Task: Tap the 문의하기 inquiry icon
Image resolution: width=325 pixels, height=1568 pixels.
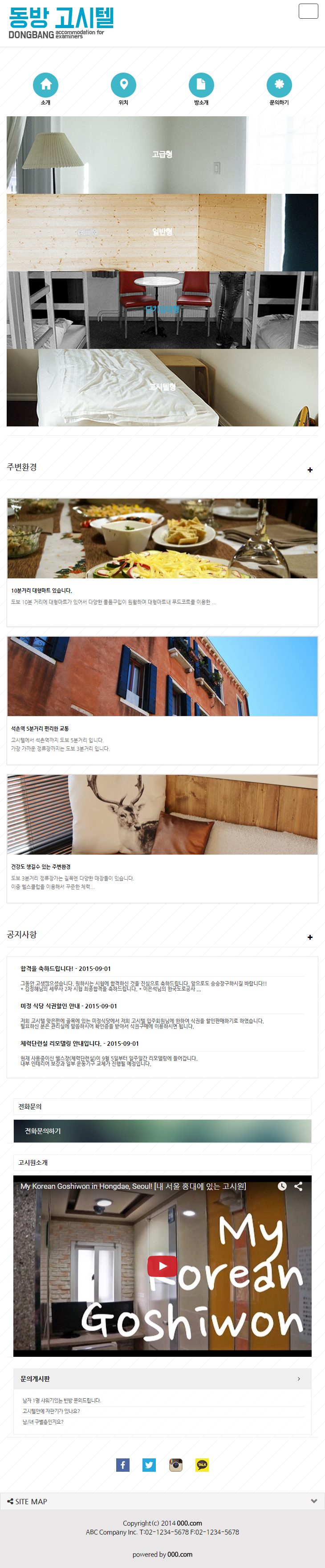Action: tap(279, 85)
